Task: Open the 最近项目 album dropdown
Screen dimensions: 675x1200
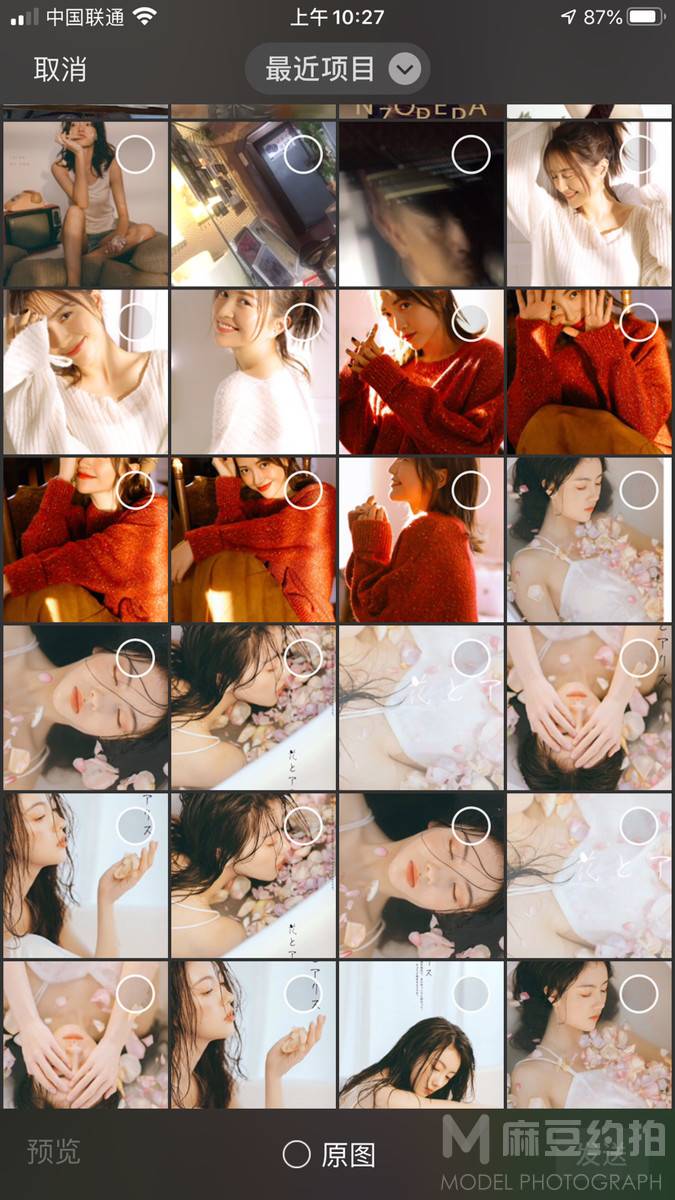Action: click(x=338, y=69)
